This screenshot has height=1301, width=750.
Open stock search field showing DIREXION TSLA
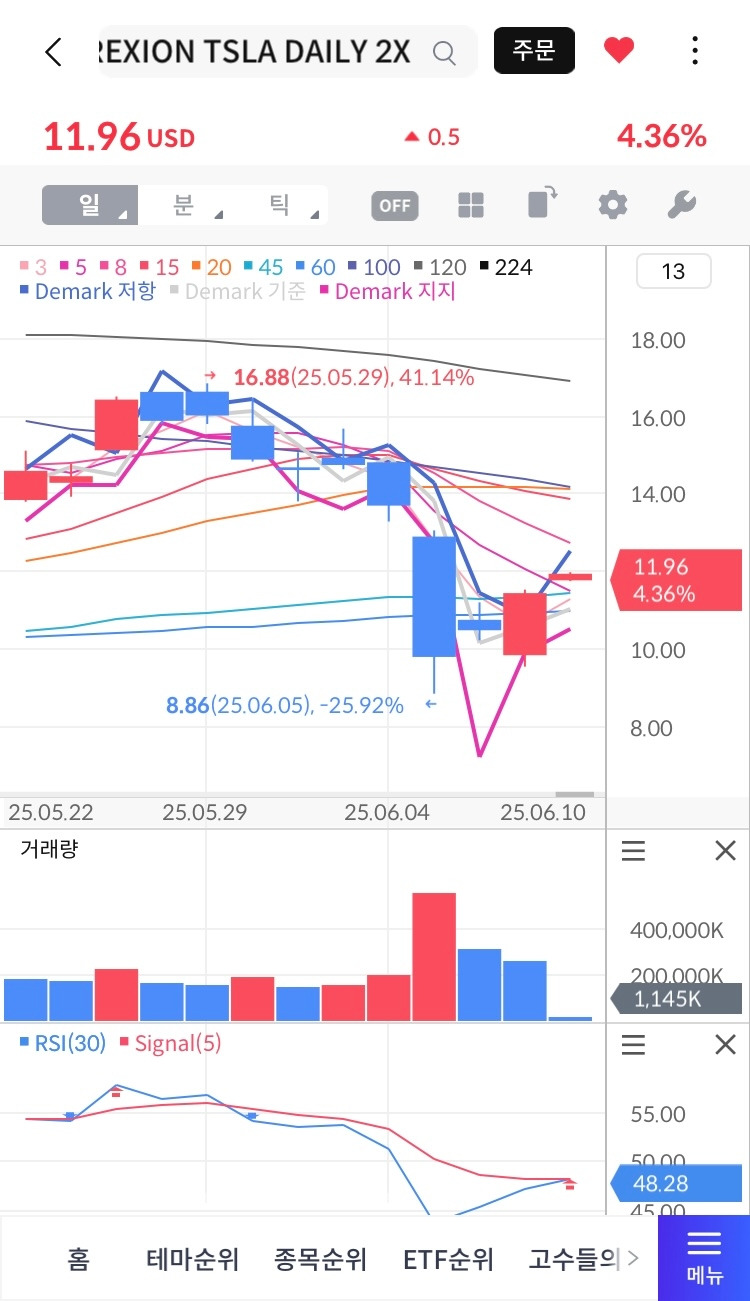(286, 52)
